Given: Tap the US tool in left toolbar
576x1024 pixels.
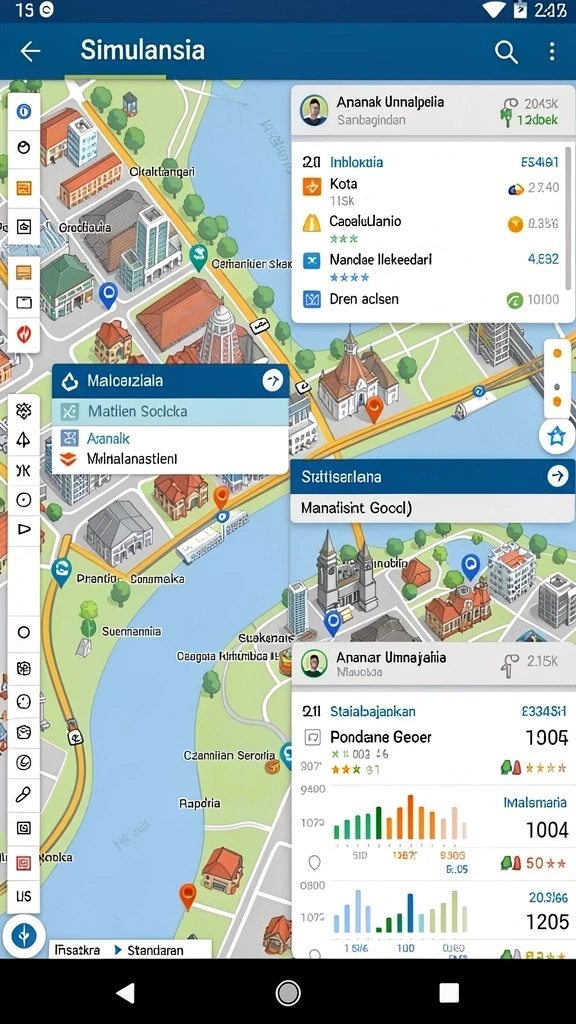Looking at the screenshot, I should coord(24,896).
